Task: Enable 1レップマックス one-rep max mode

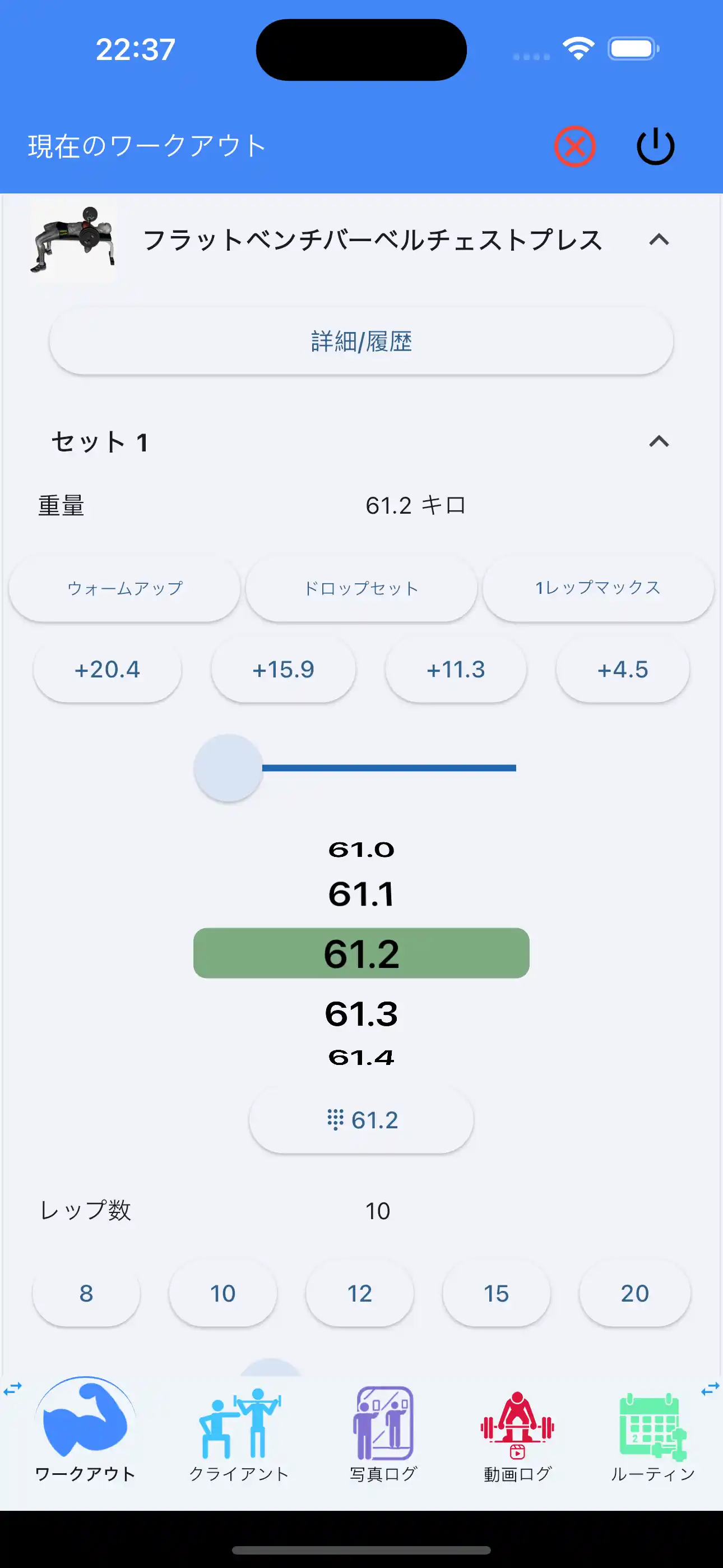Action: click(597, 587)
